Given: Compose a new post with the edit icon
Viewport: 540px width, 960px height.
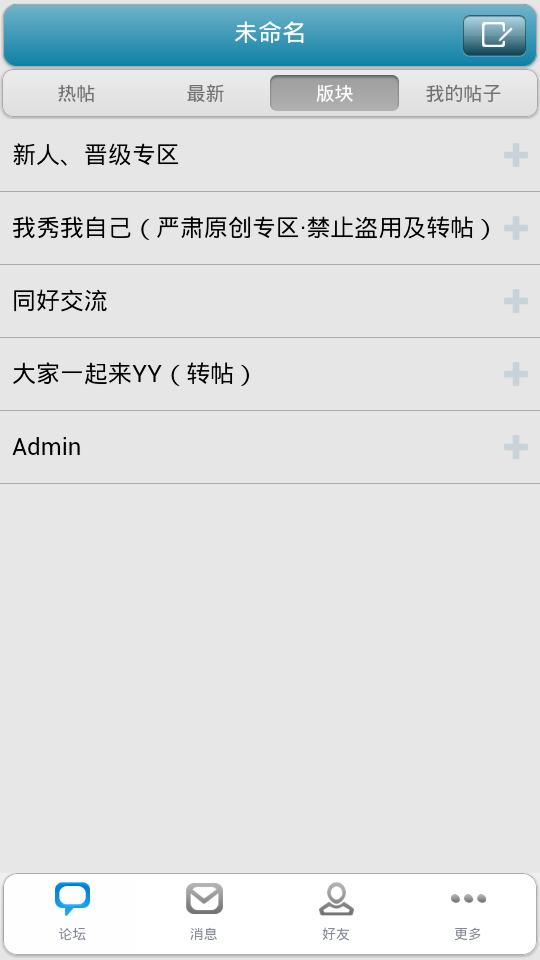Looking at the screenshot, I should 494,36.
